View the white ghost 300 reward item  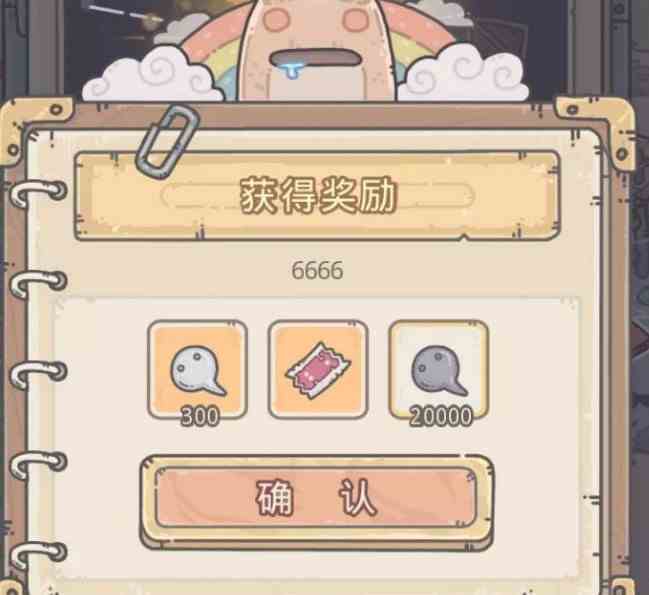(x=197, y=369)
